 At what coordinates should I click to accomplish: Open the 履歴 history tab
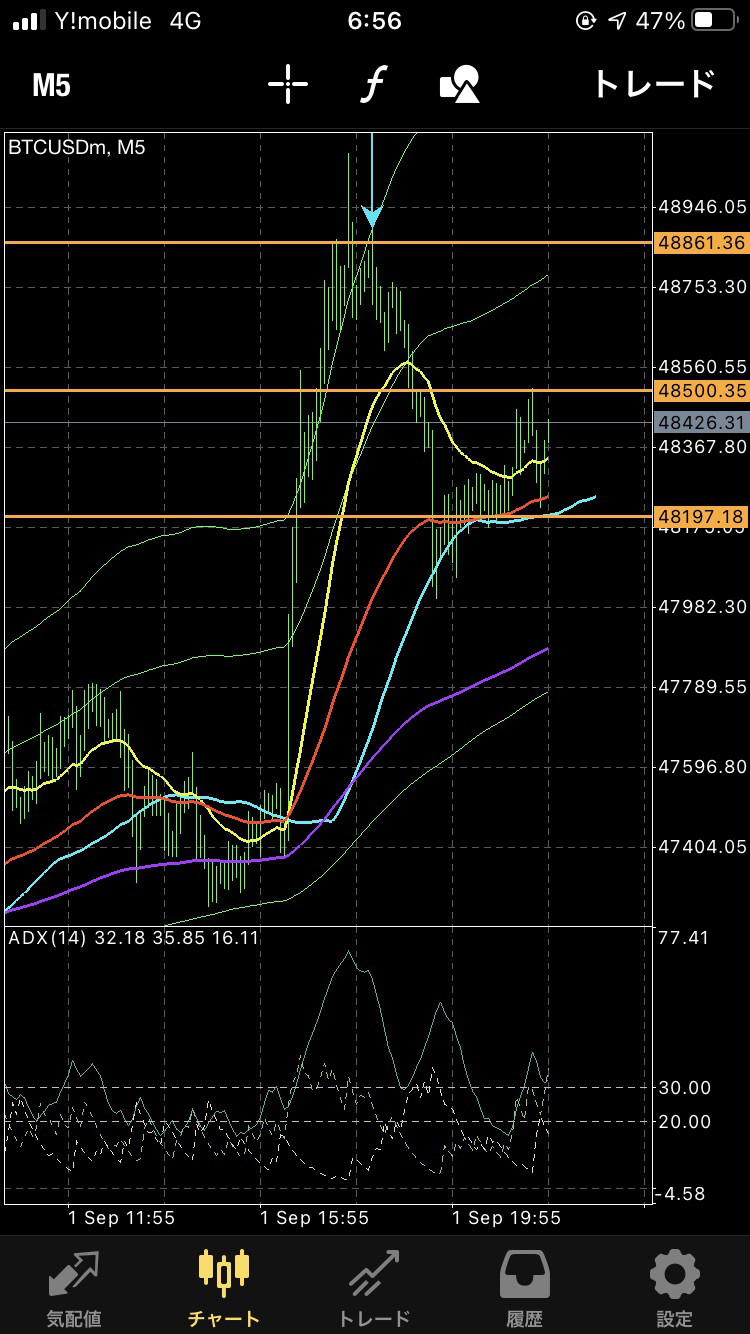pyautogui.click(x=524, y=1287)
